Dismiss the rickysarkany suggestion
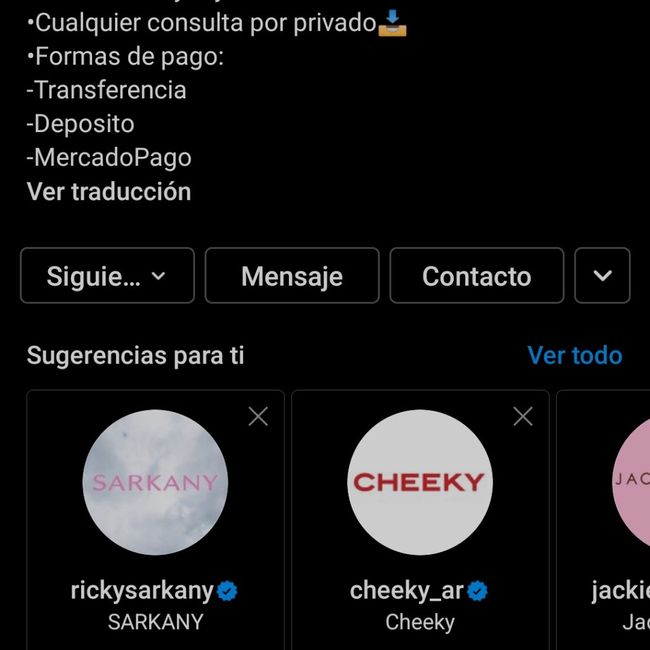Screen dimensions: 650x650 (258, 417)
